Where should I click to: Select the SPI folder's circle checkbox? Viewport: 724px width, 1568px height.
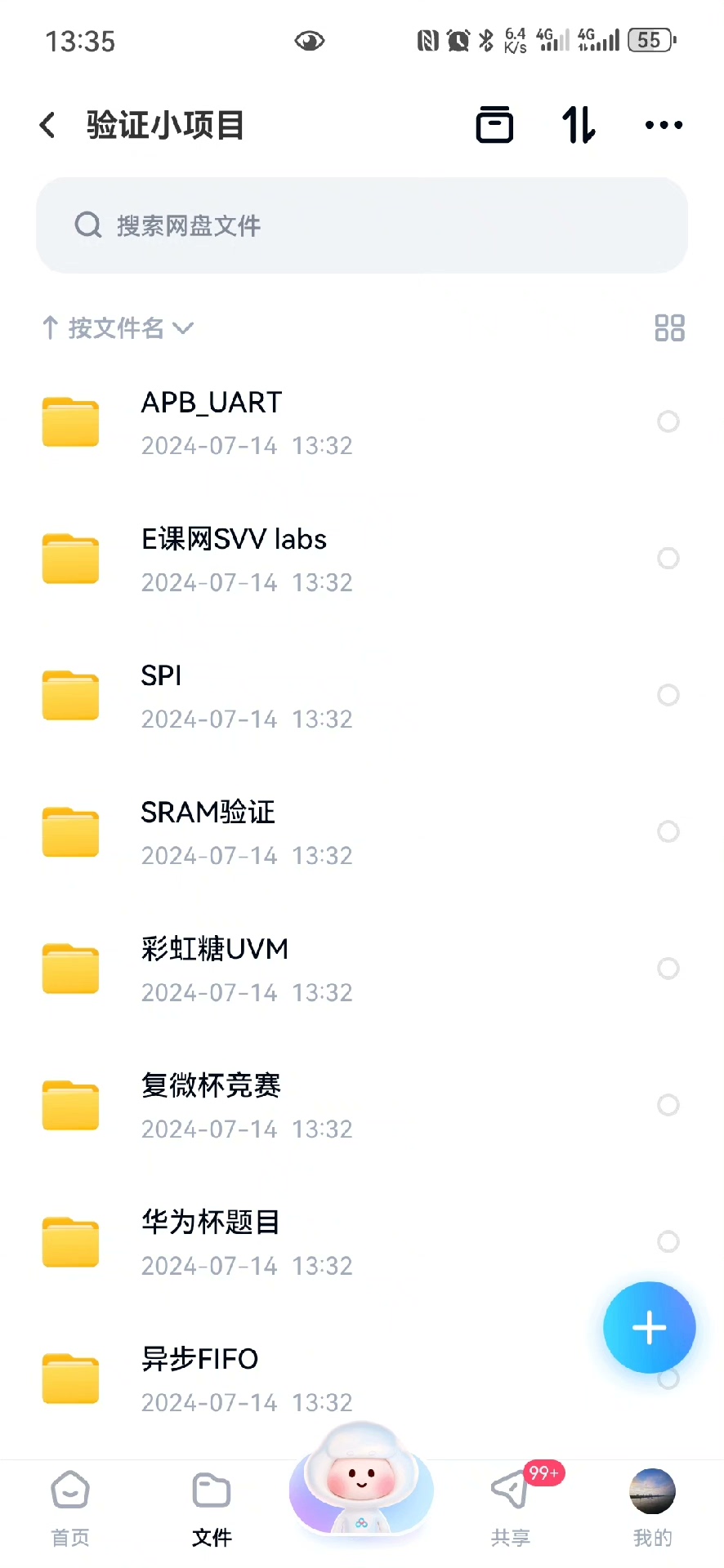[668, 695]
